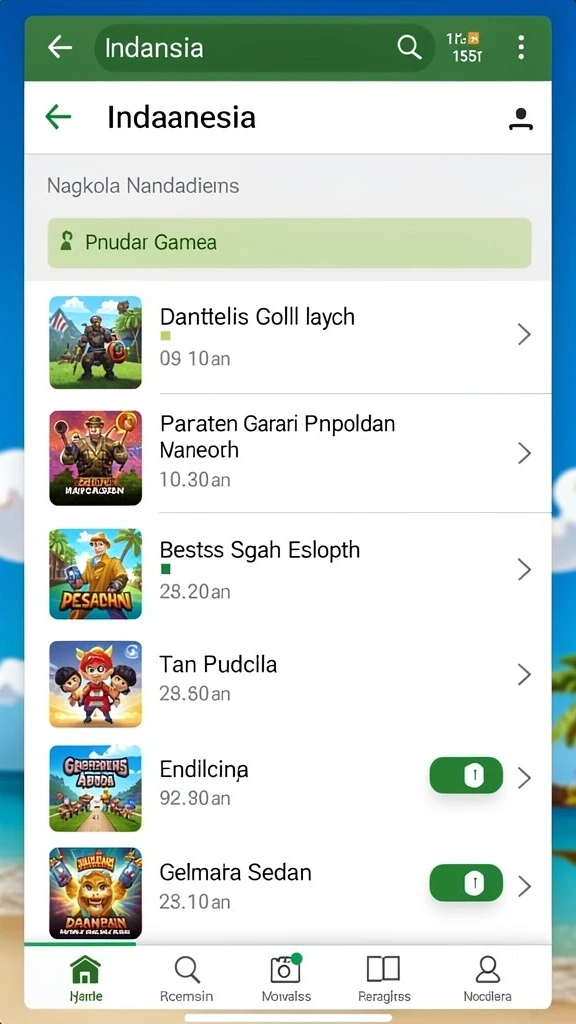Tap the green button on Endilcina row
The width and height of the screenshot is (576, 1024).
[466, 776]
